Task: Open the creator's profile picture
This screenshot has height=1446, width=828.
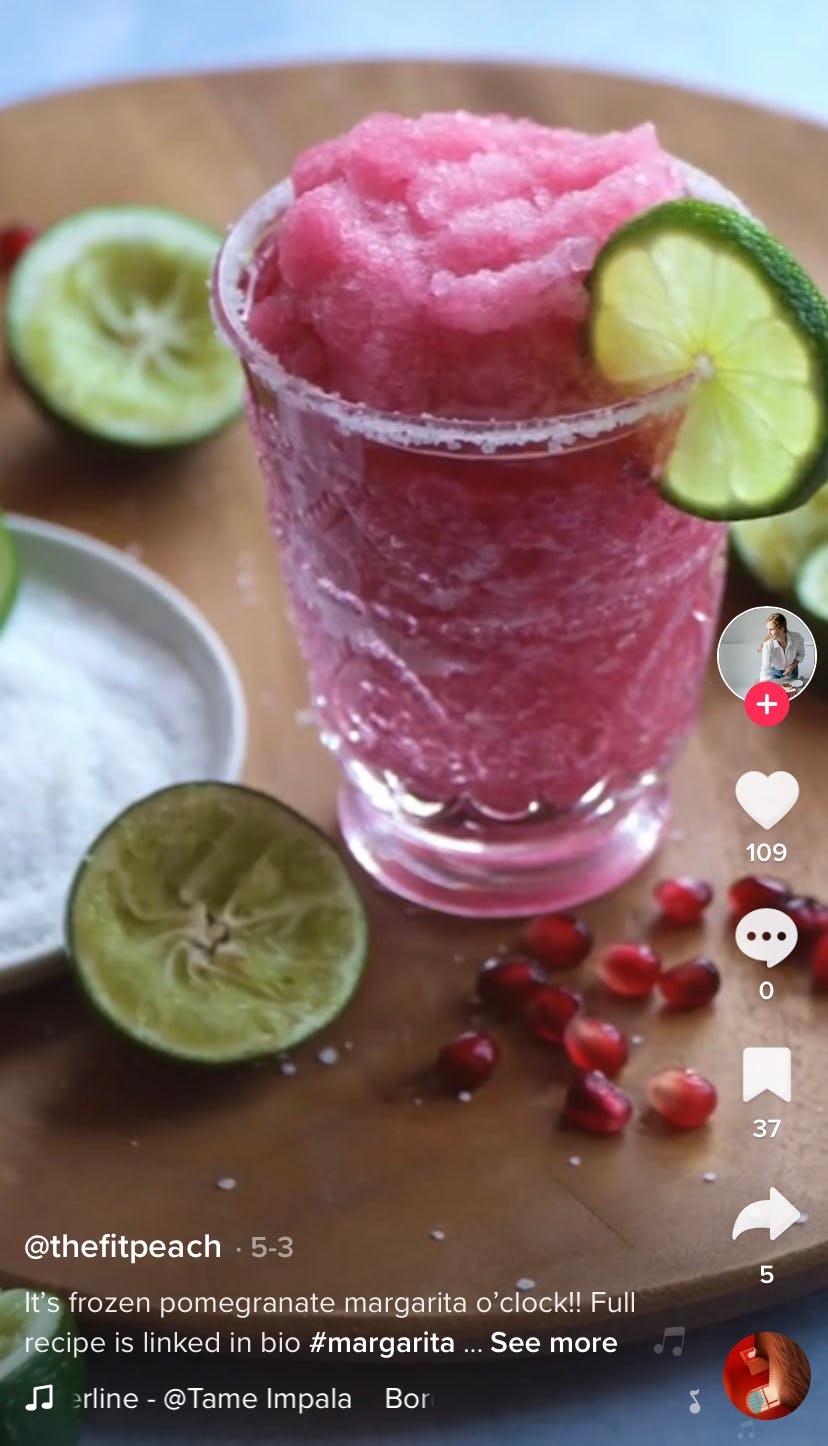Action: [x=766, y=654]
